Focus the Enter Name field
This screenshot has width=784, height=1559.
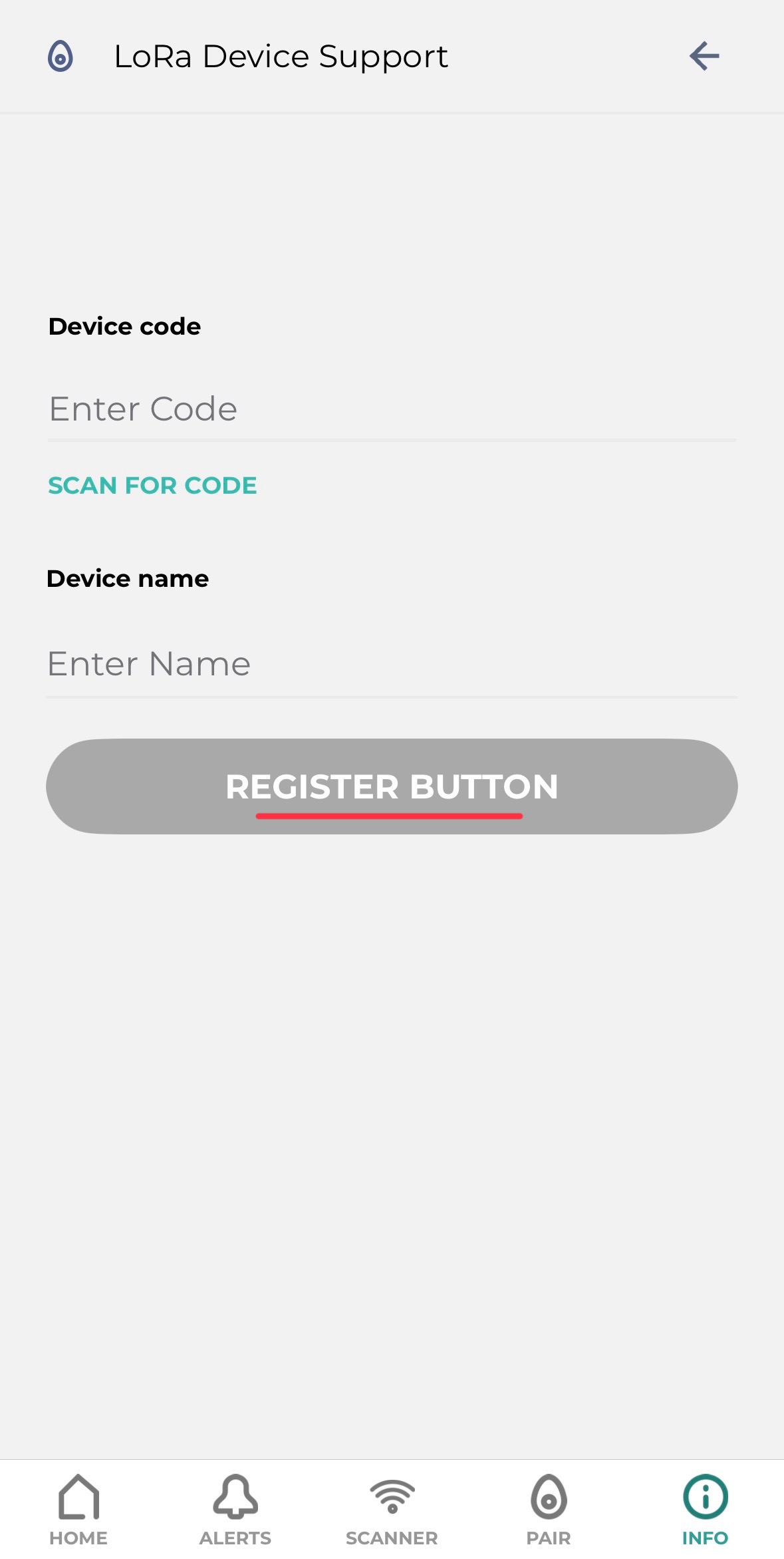coord(391,664)
